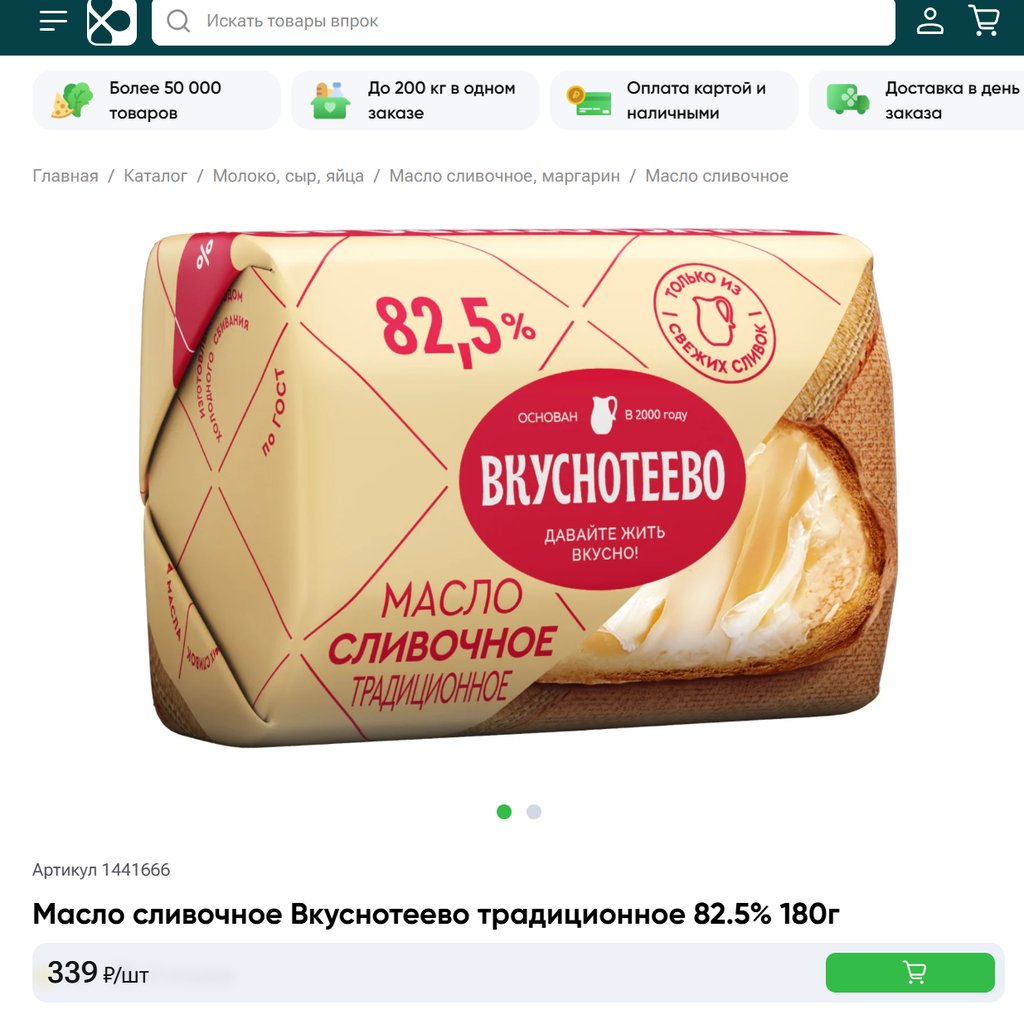Open "Каталог" breadcrumb link
This screenshot has width=1024, height=1010.
pyautogui.click(x=155, y=176)
